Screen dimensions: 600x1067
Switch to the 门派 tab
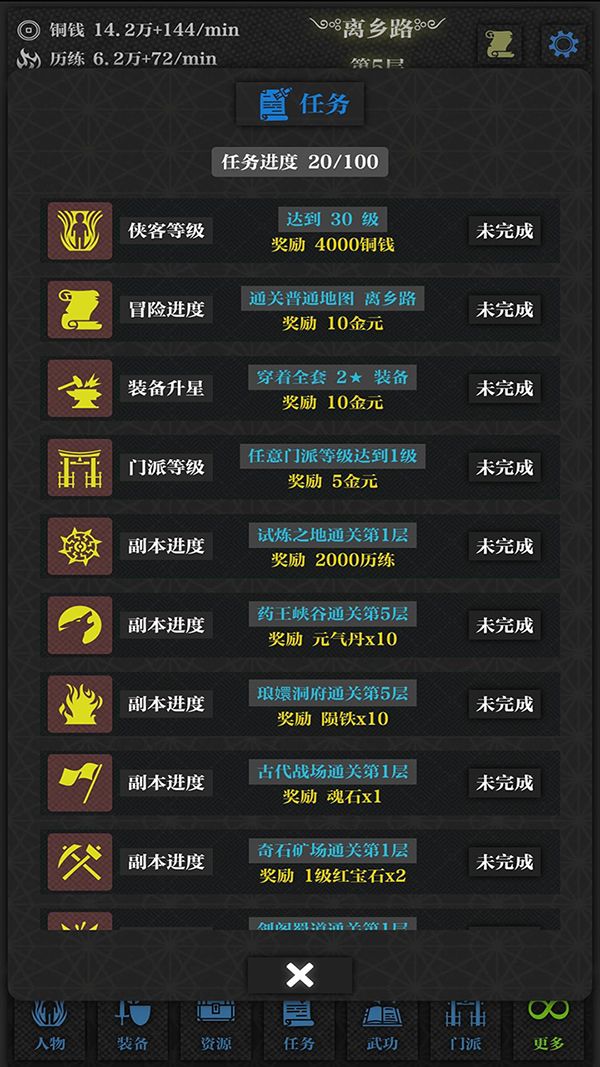click(x=465, y=1030)
